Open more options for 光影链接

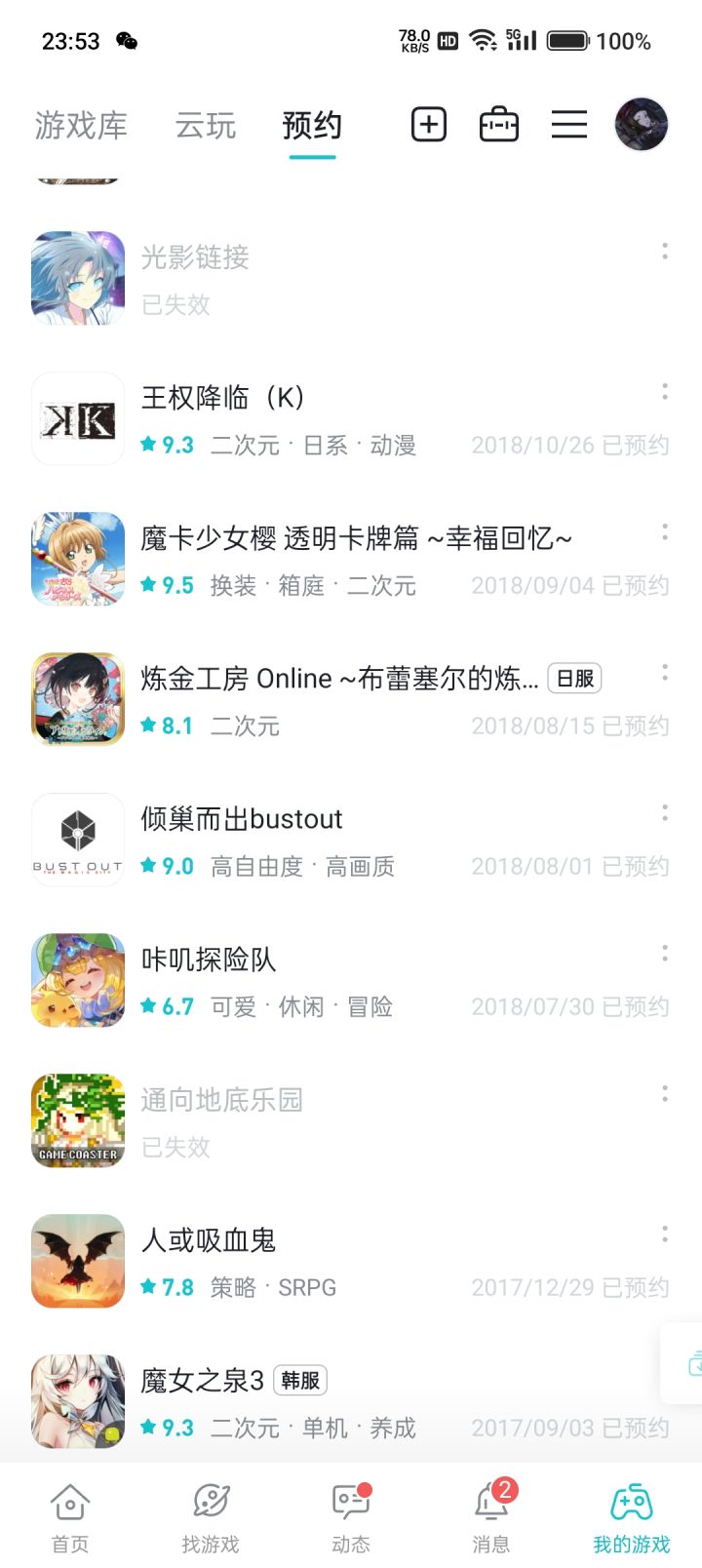click(665, 252)
